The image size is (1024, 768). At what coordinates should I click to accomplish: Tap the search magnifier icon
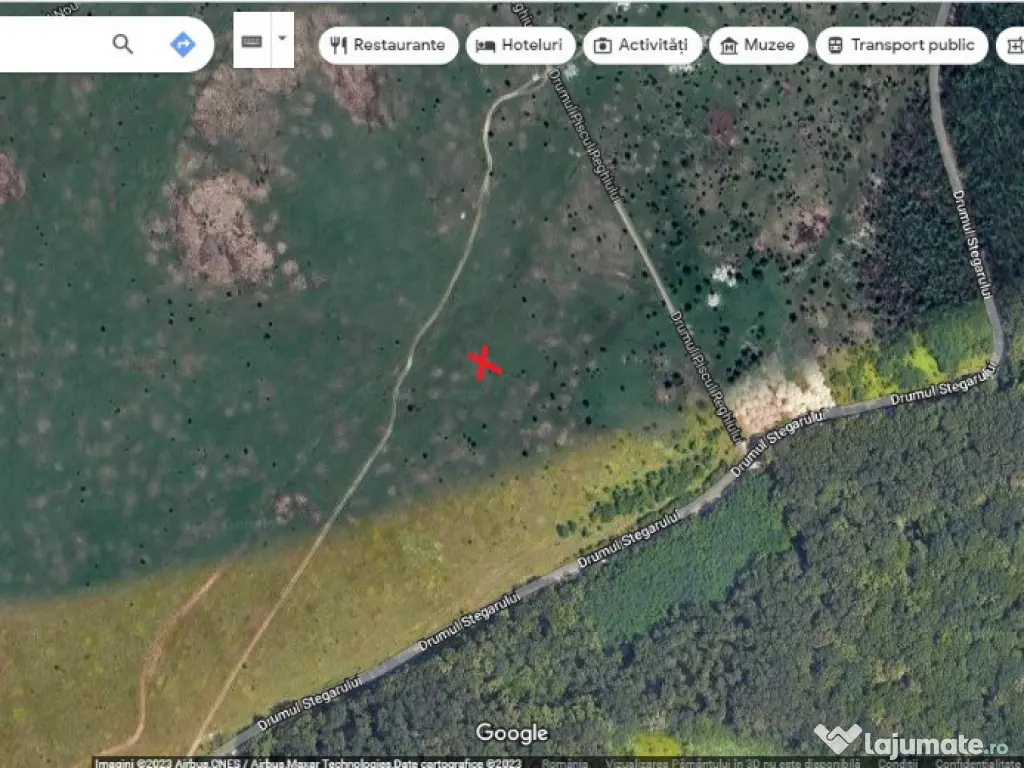click(122, 44)
